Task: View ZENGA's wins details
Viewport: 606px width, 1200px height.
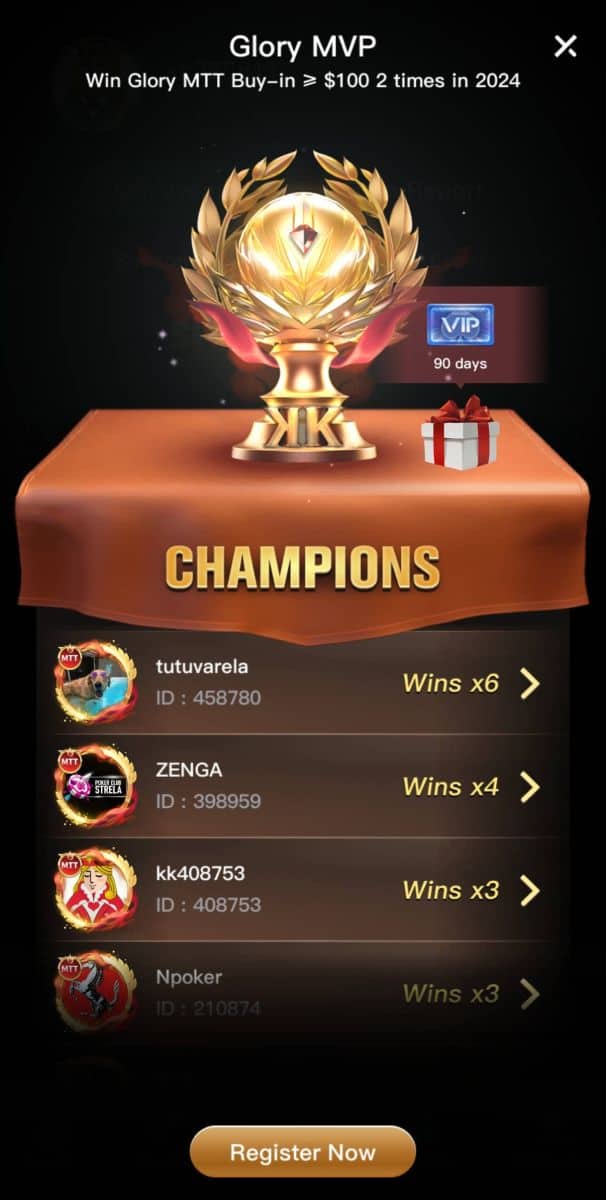Action: point(530,787)
